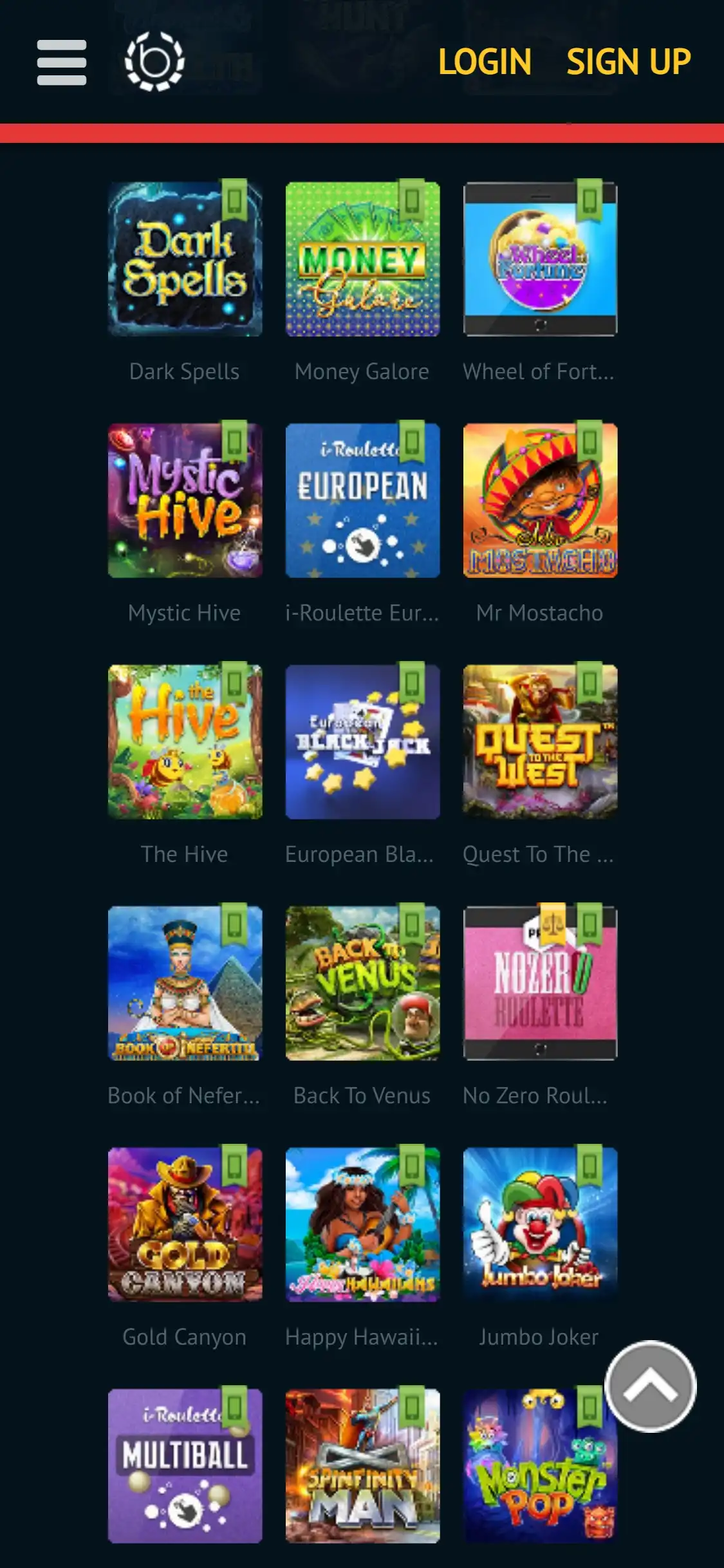The height and width of the screenshot is (1568, 724).
Task: Open the Wheel of Fortune game tile
Action: pyautogui.click(x=540, y=259)
